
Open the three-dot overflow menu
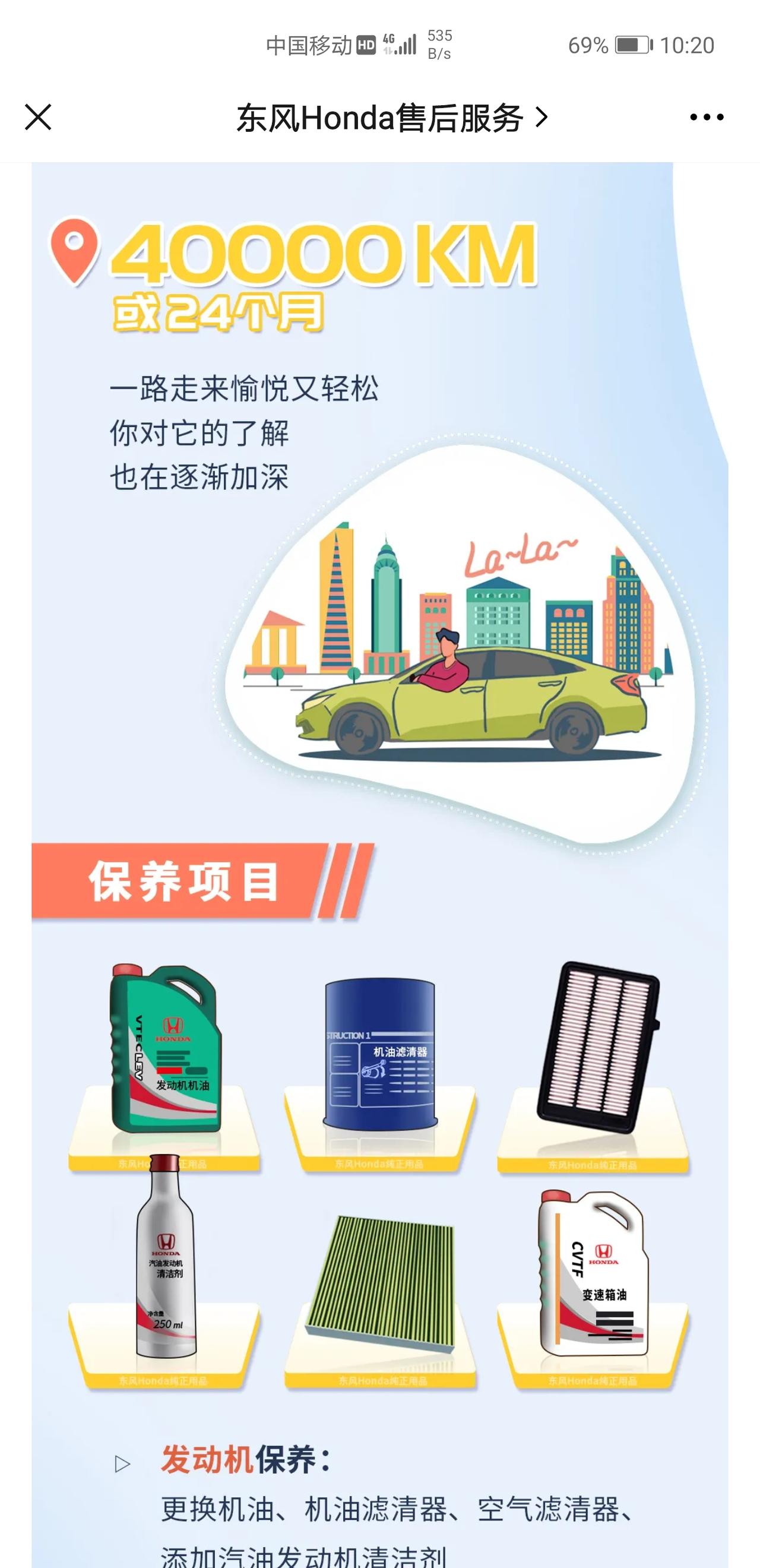(707, 117)
